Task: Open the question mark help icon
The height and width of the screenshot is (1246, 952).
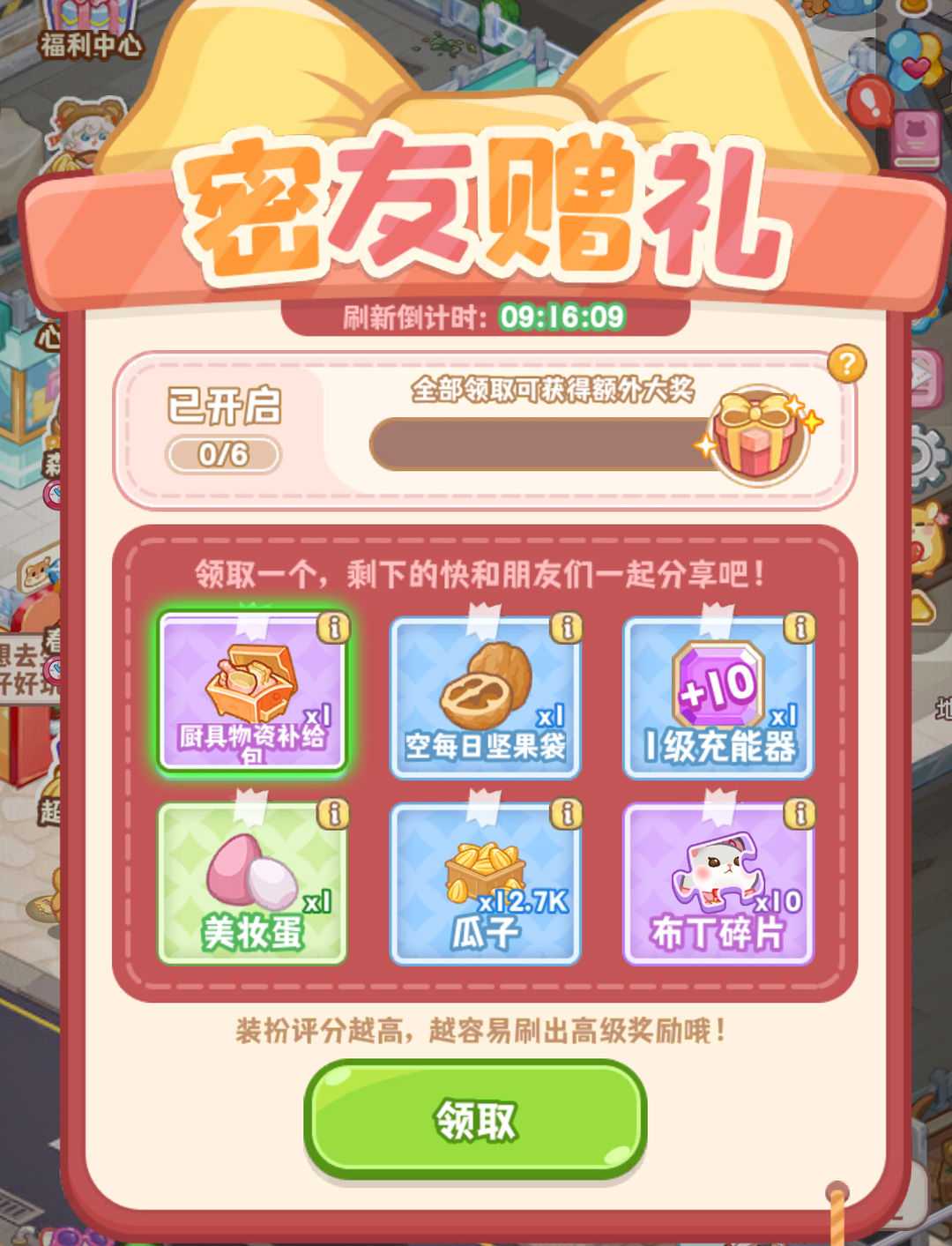Action: click(x=846, y=363)
